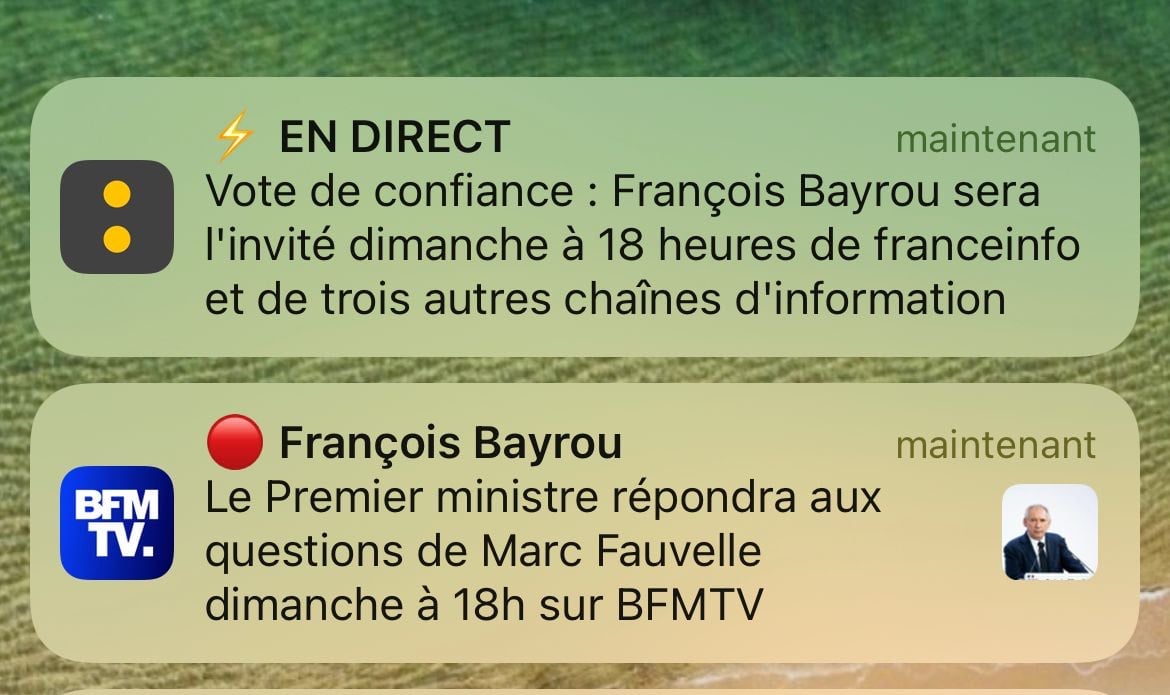Open the BFMTV François Bayrou notification
The height and width of the screenshot is (695, 1170).
(585, 524)
